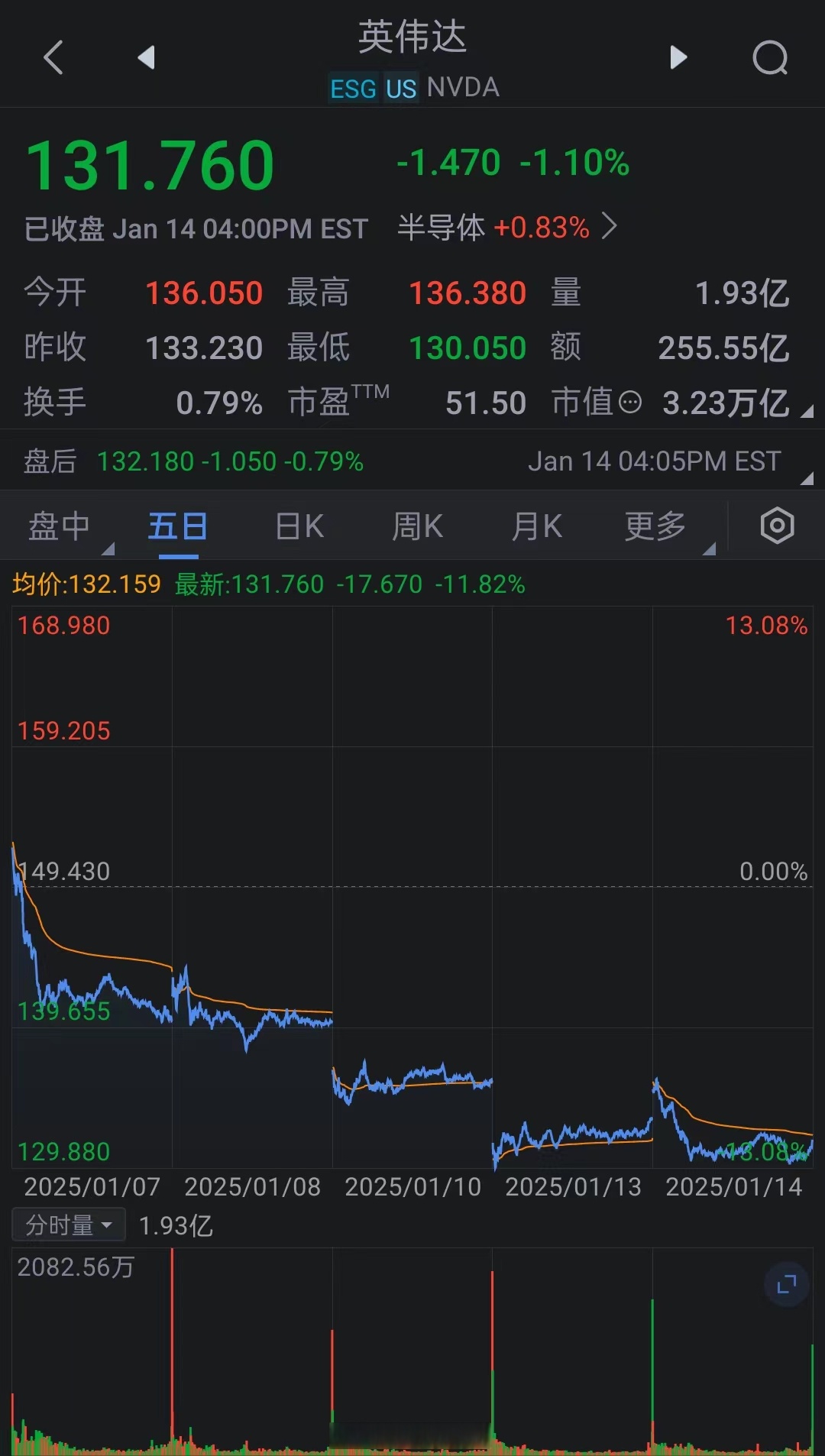Select the 五日 five-day chart tab

(x=177, y=526)
